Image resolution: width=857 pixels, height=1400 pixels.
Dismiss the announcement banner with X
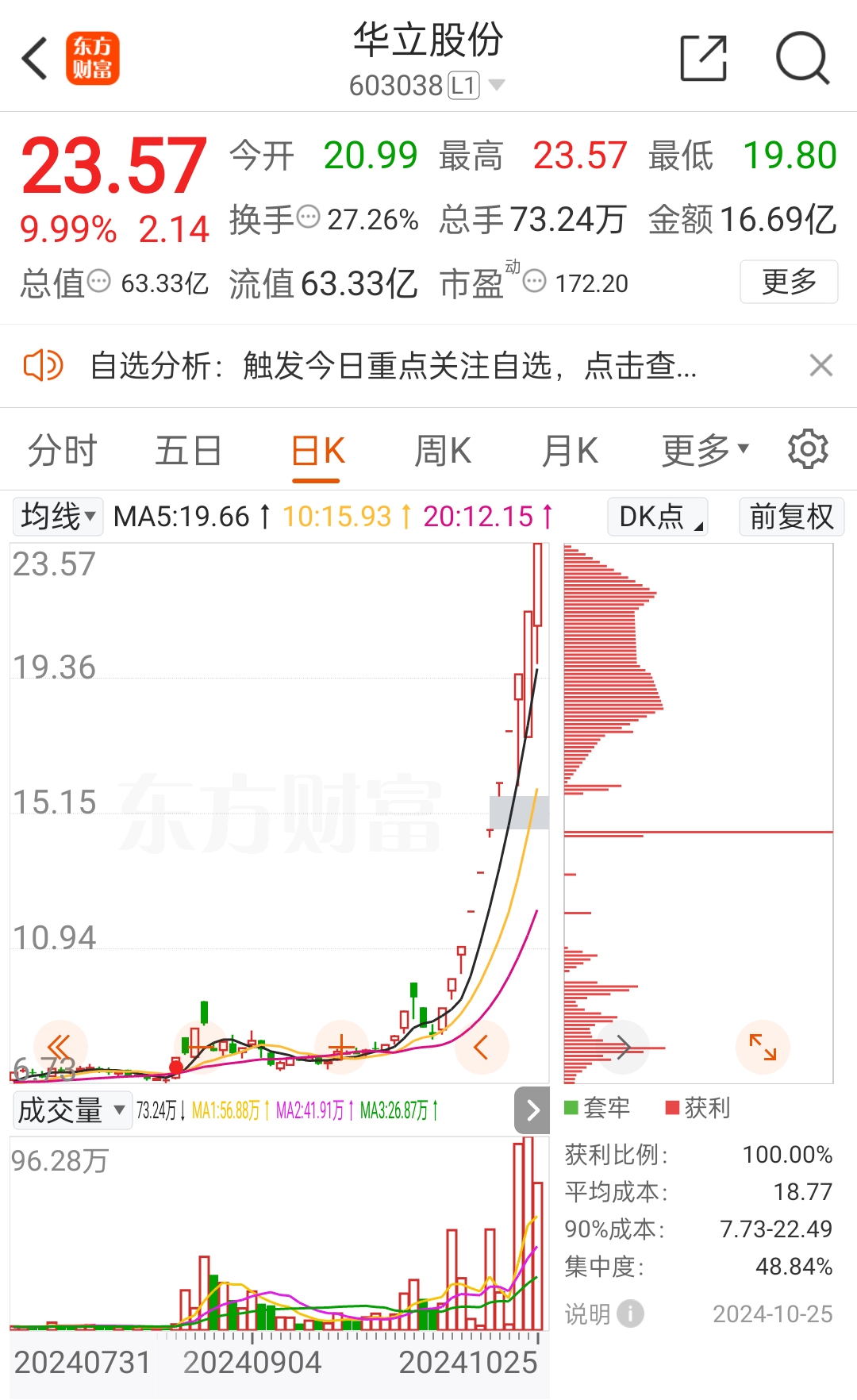820,366
